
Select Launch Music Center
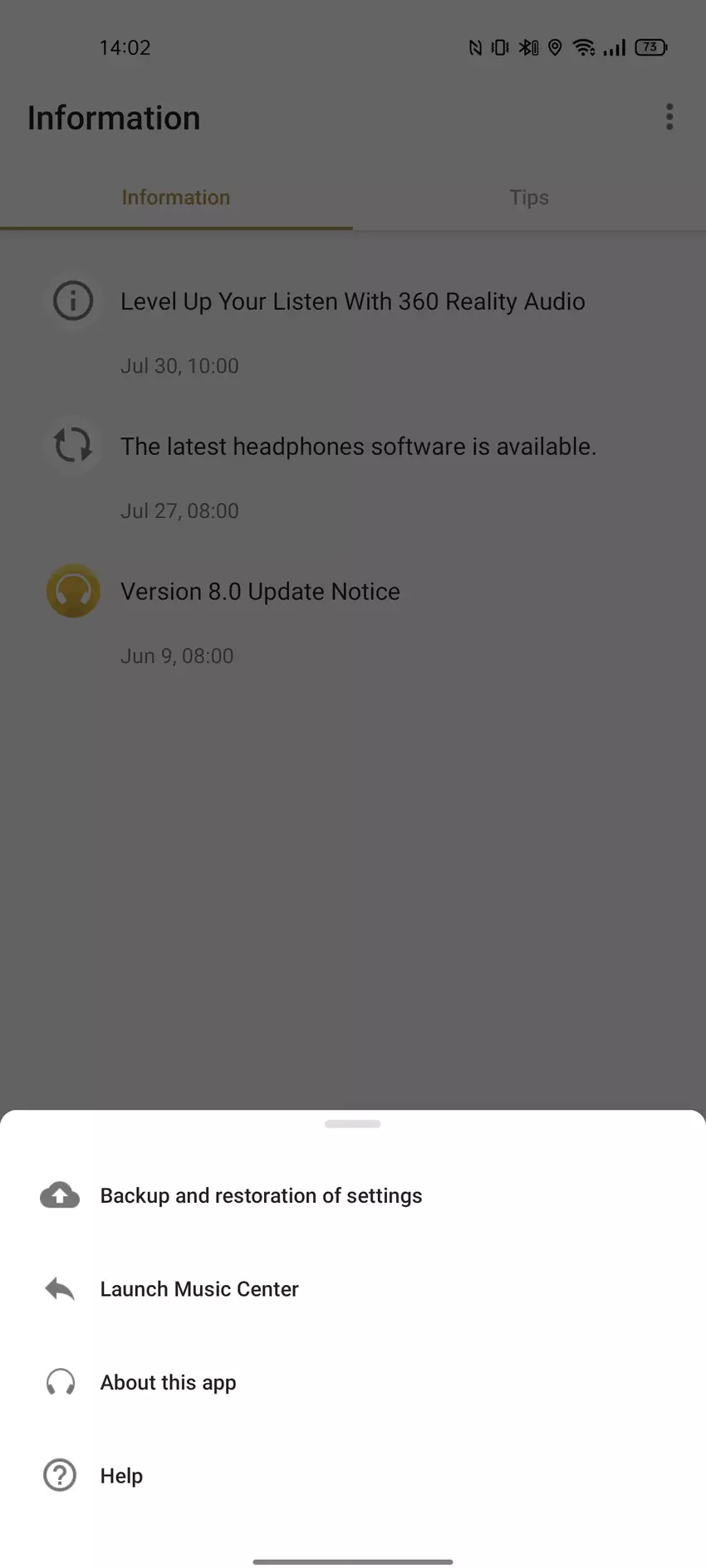tap(199, 1289)
